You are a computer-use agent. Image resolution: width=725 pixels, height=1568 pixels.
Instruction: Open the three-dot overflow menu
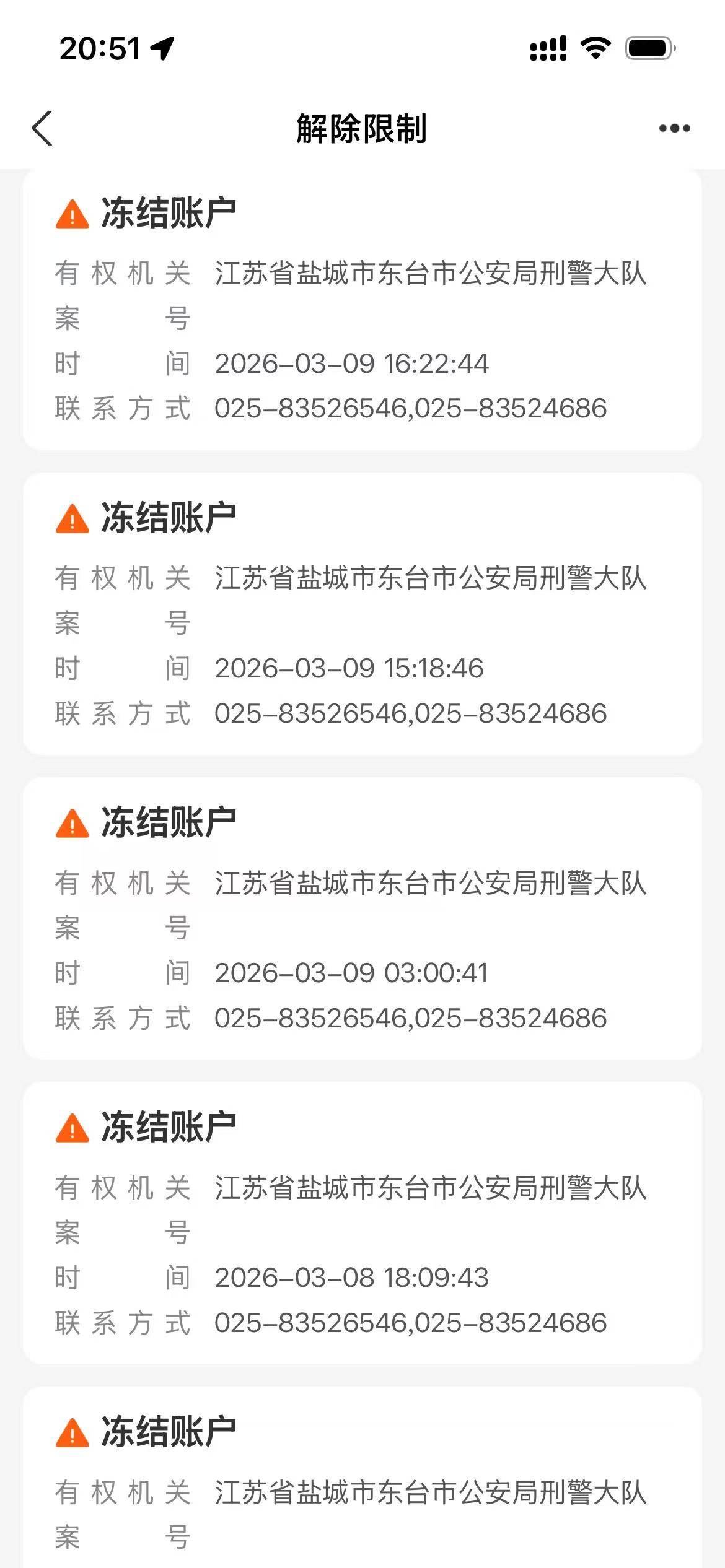674,129
